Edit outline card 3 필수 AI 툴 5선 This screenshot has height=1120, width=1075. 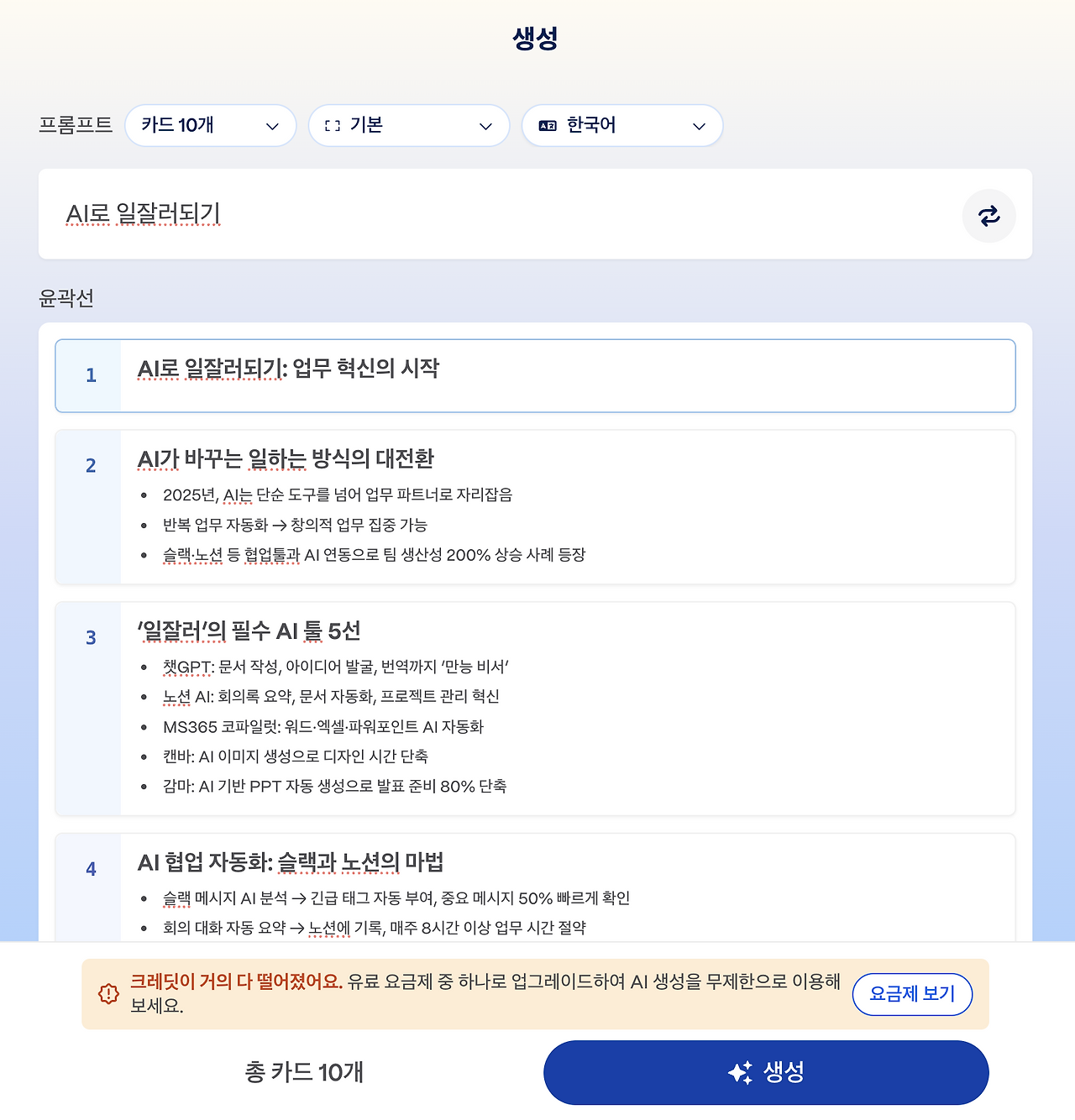(x=535, y=709)
